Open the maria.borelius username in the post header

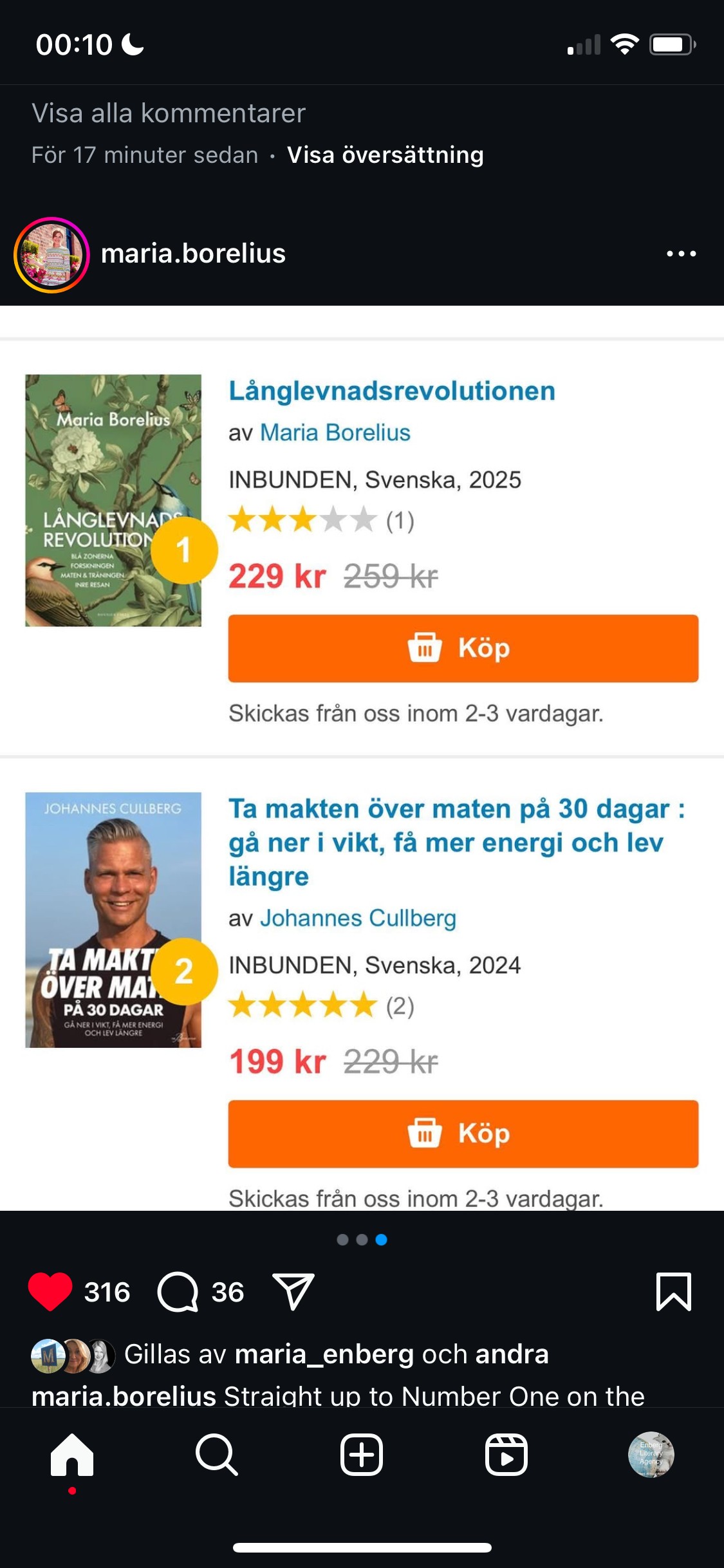tap(193, 254)
